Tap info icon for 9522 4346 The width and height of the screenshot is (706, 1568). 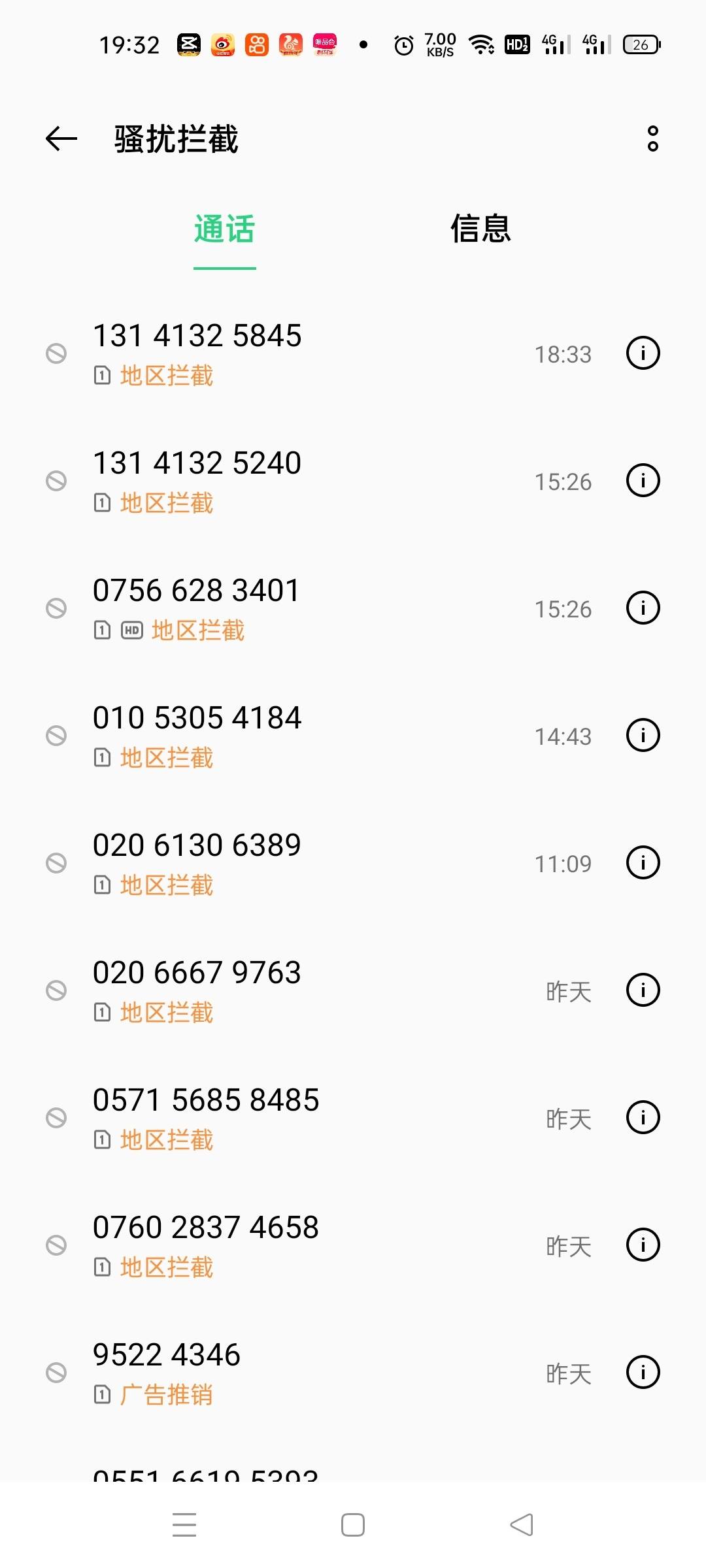643,1373
